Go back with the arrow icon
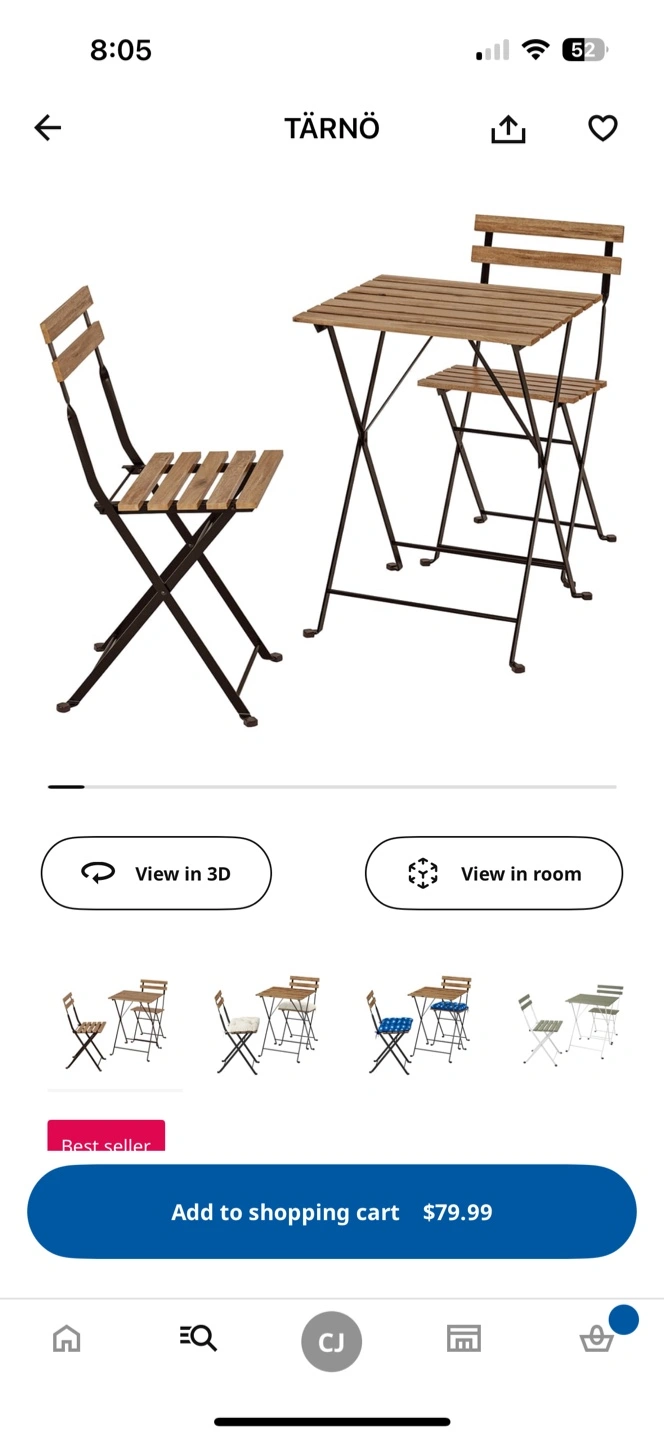 point(47,128)
